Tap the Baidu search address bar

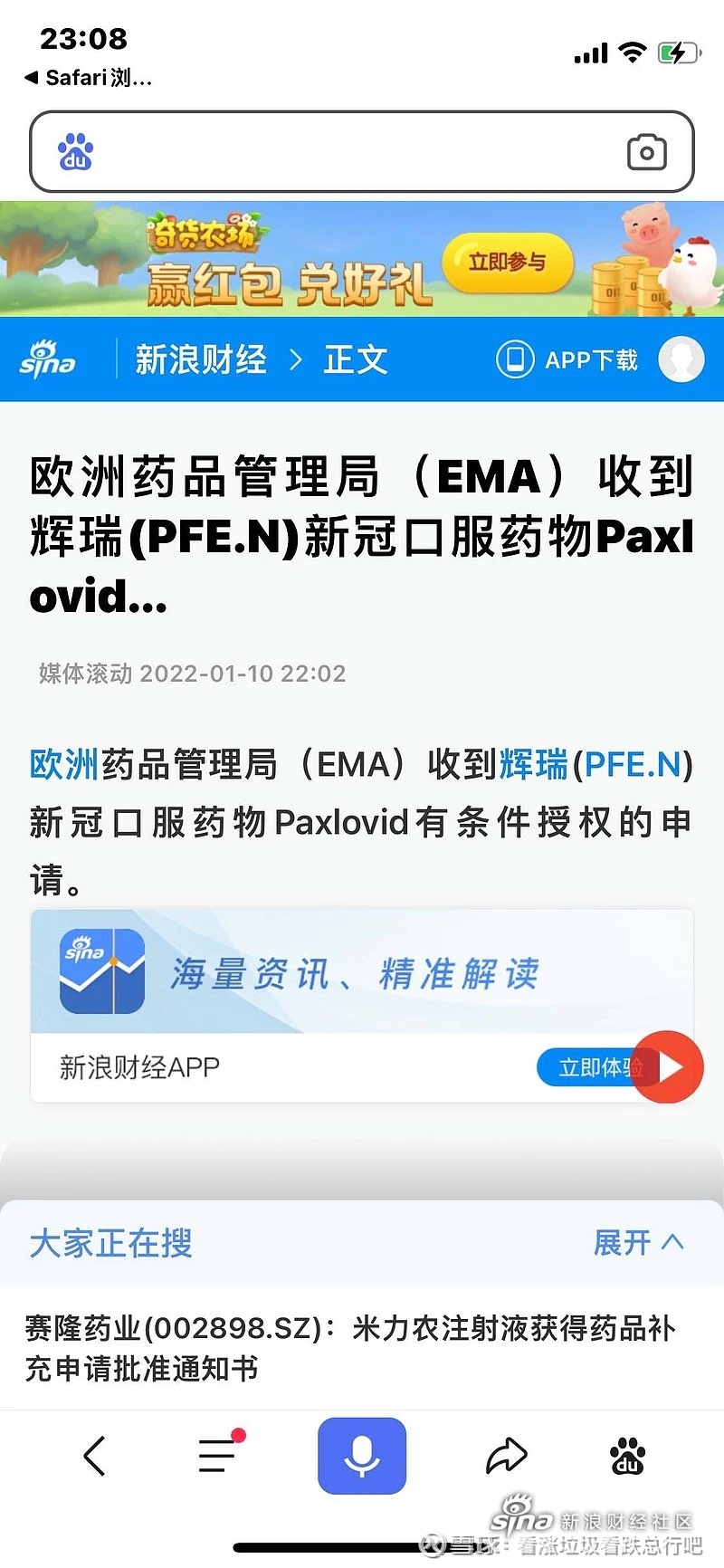[x=361, y=151]
